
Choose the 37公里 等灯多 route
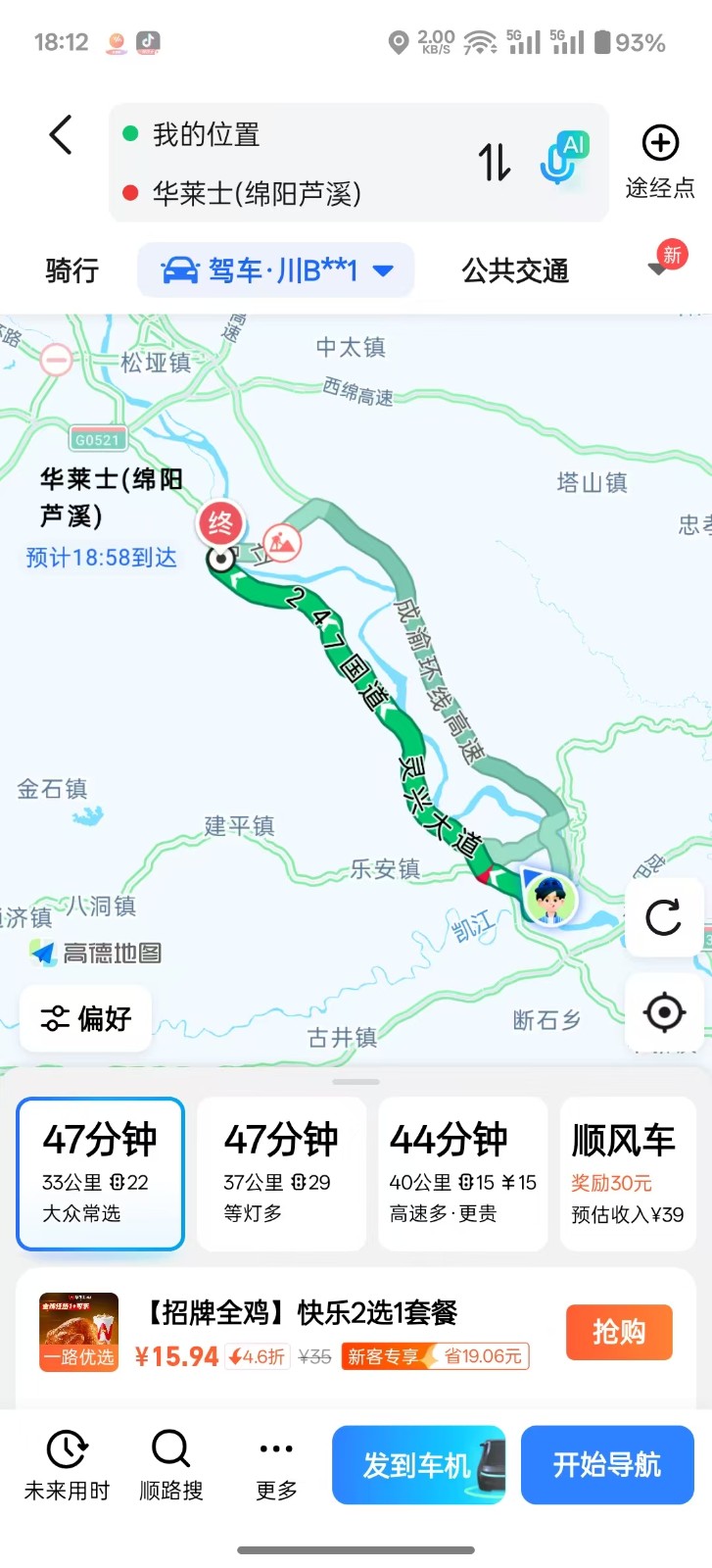(x=281, y=1174)
